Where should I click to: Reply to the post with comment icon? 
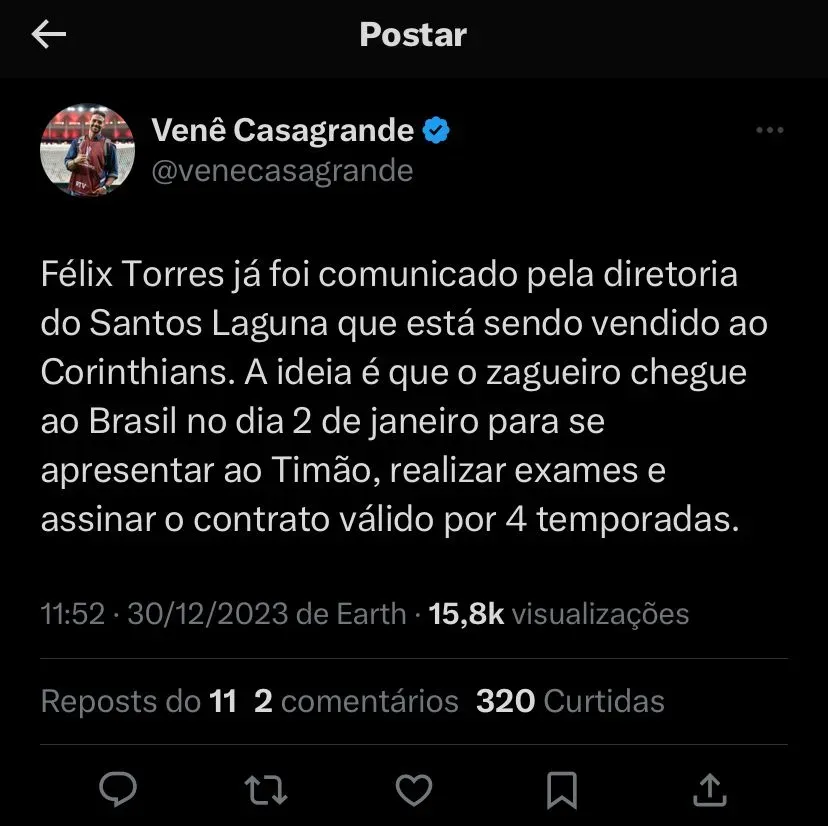(x=120, y=789)
